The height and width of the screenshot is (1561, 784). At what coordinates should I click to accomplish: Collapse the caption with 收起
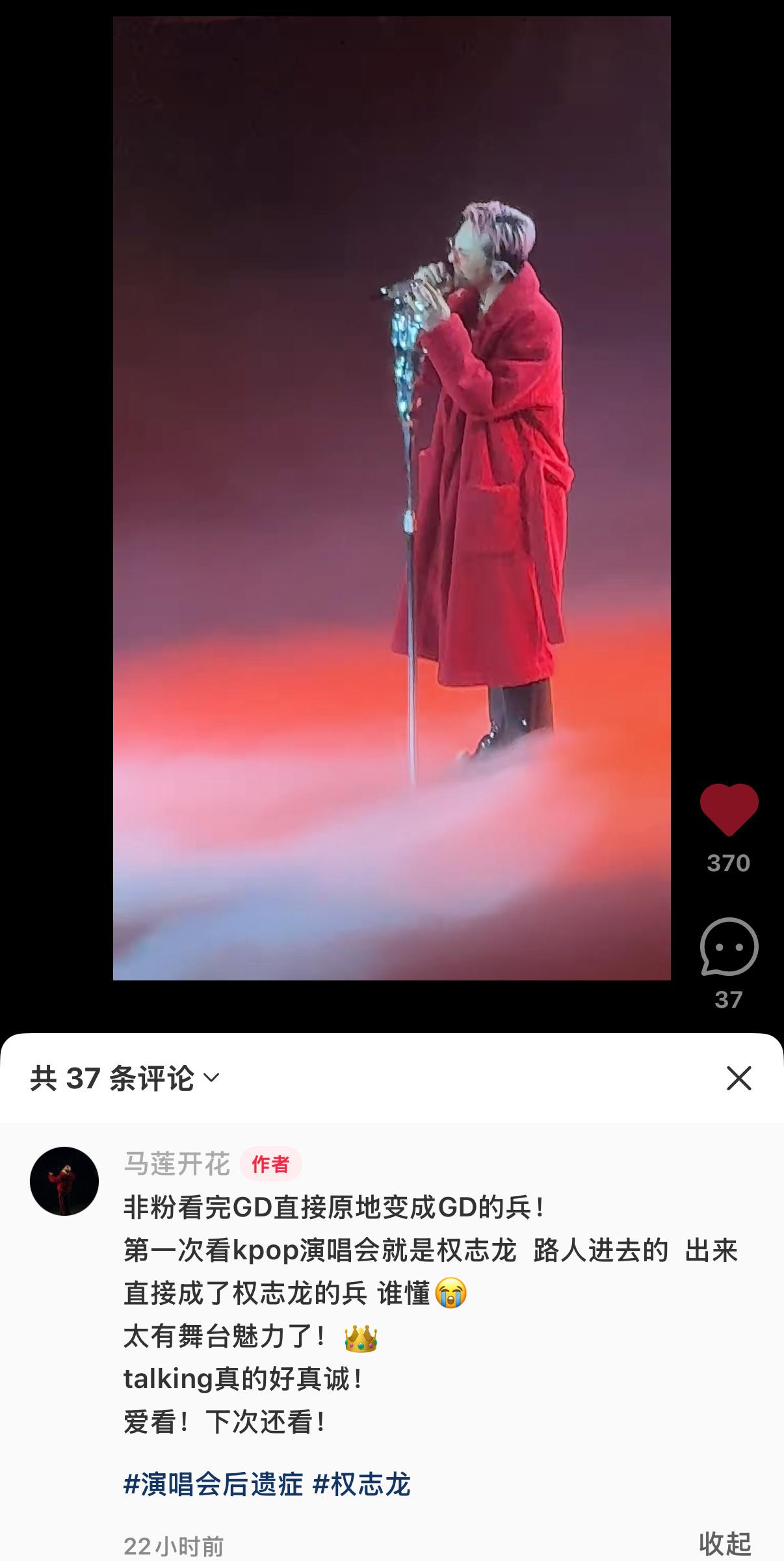click(724, 1543)
